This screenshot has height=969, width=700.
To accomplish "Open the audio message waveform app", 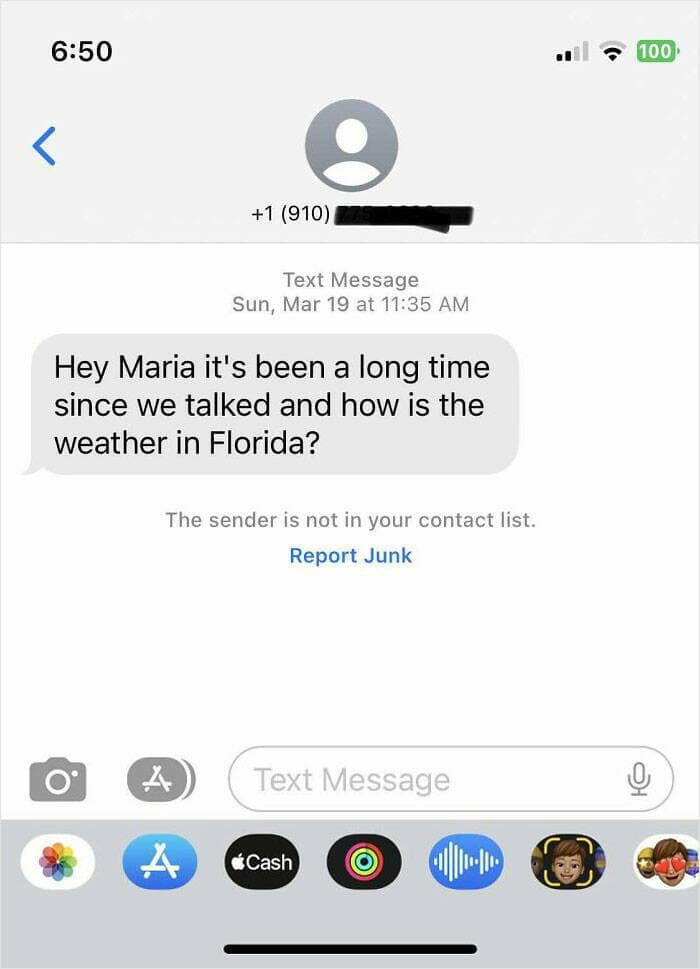I will [466, 862].
